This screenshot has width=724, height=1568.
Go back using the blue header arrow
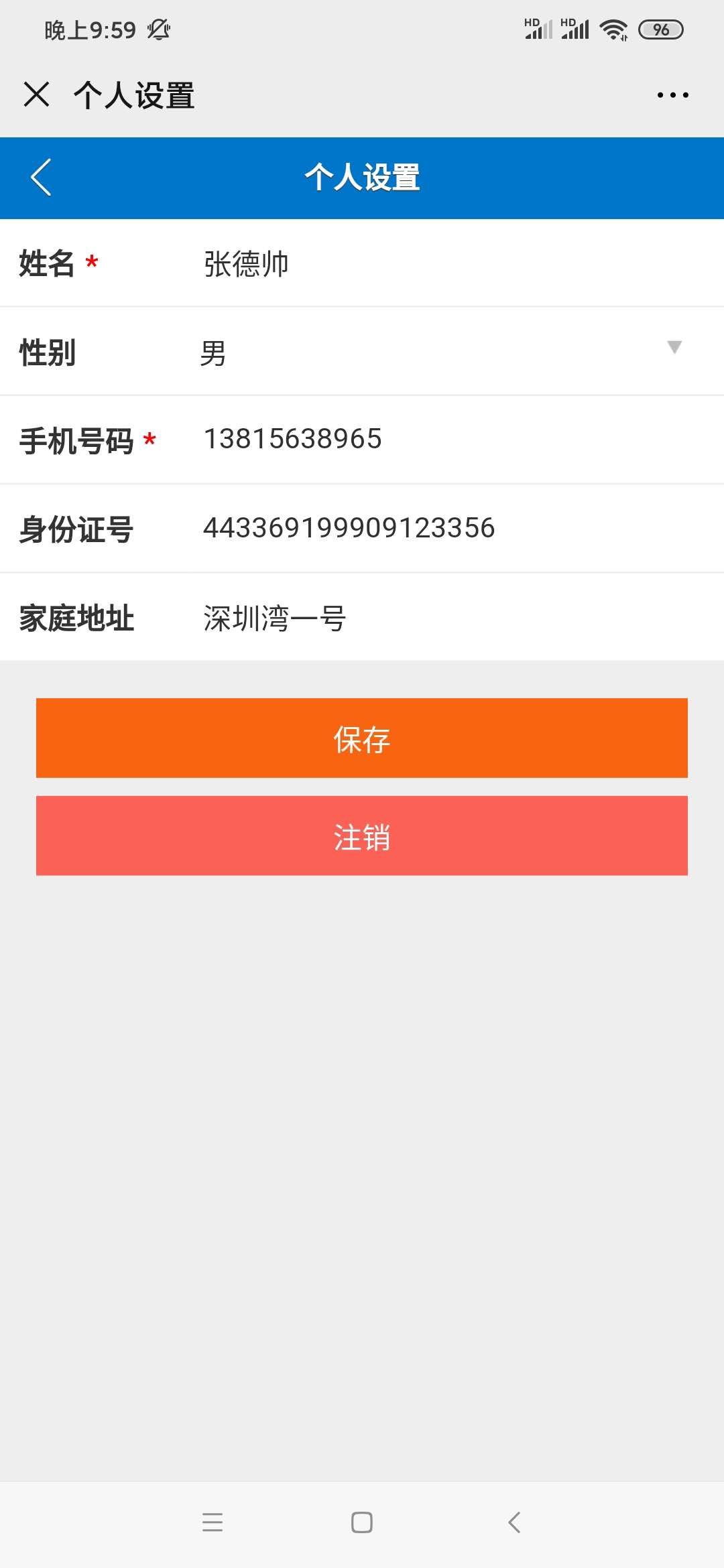pyautogui.click(x=41, y=178)
